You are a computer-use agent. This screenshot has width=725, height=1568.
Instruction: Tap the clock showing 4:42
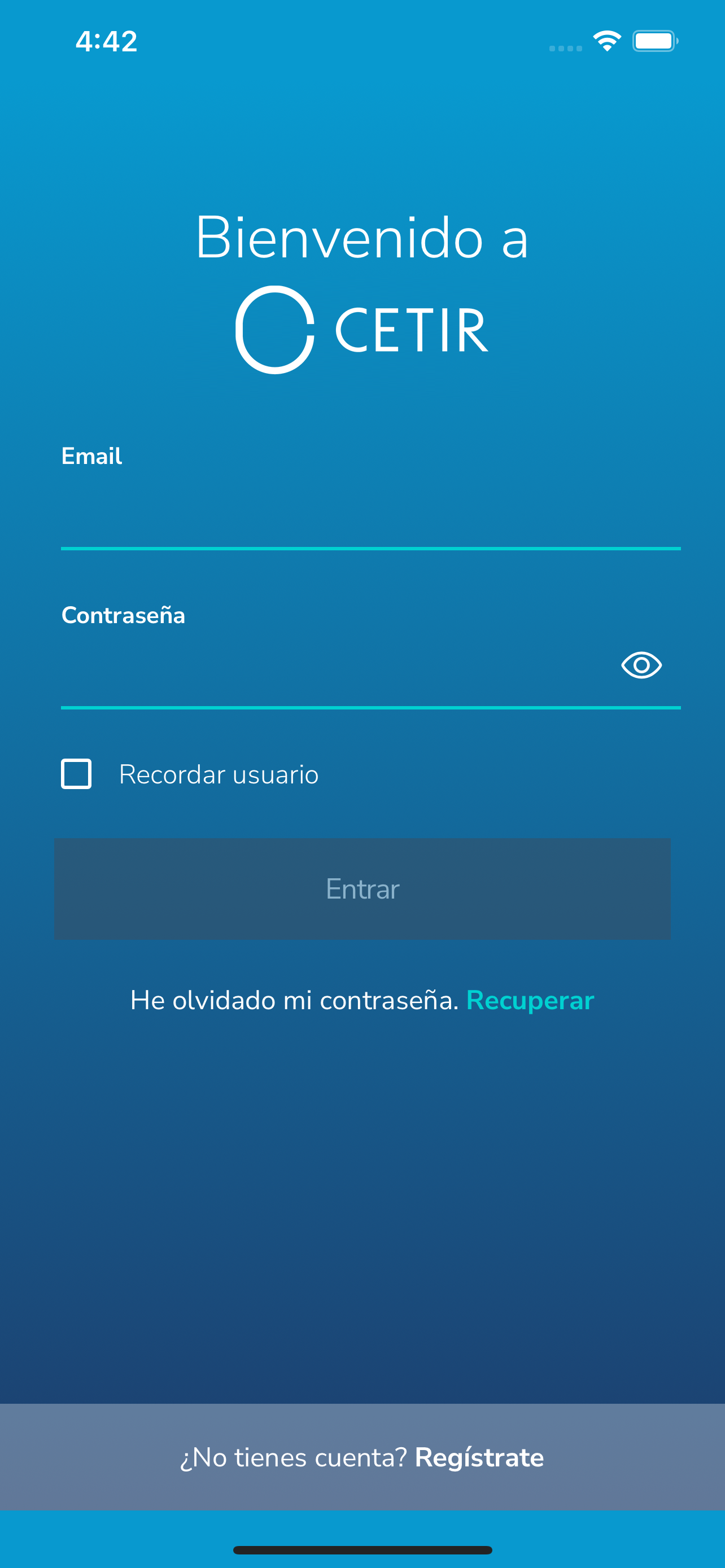click(107, 41)
